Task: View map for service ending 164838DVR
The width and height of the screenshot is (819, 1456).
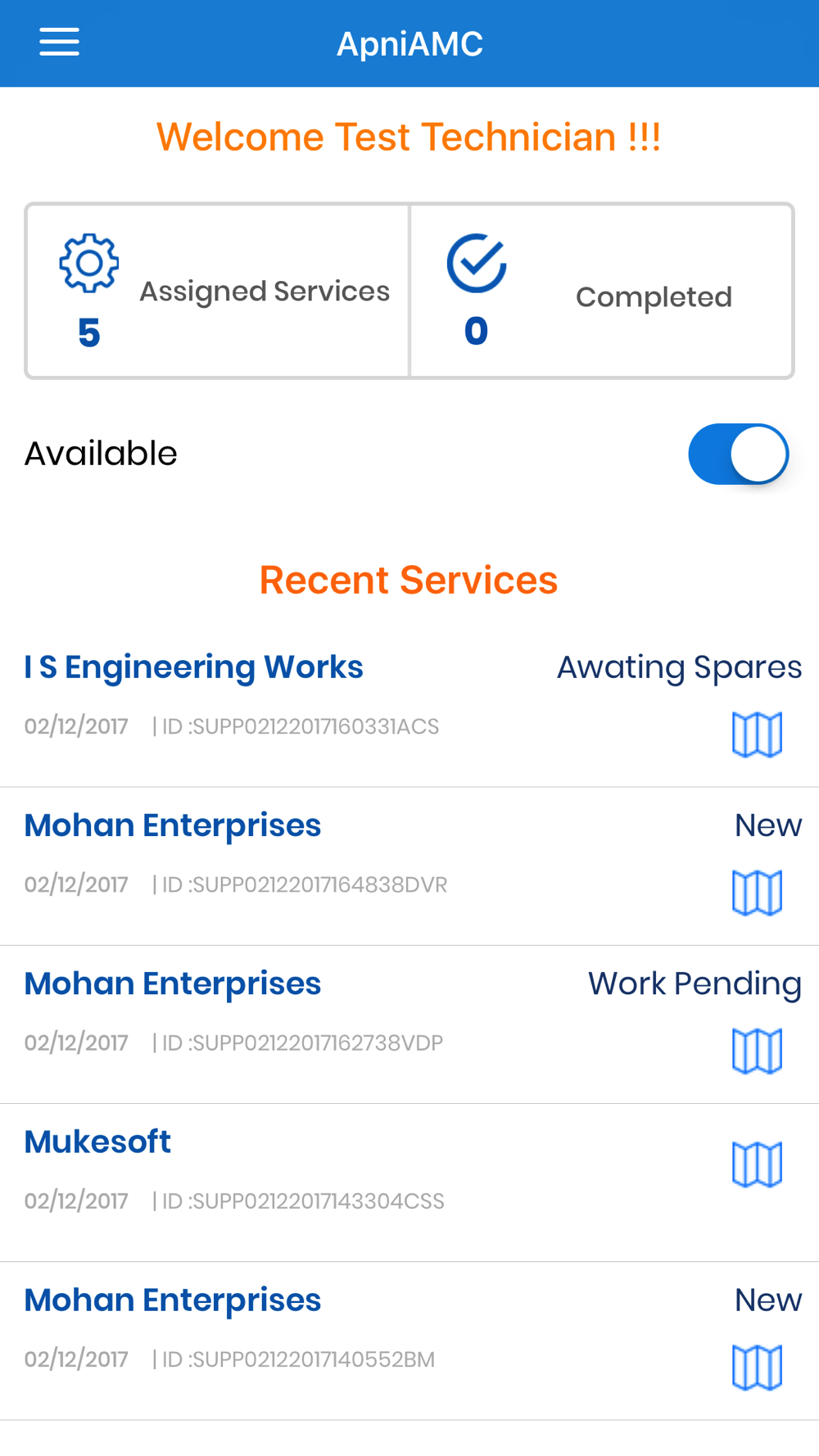Action: tap(757, 892)
